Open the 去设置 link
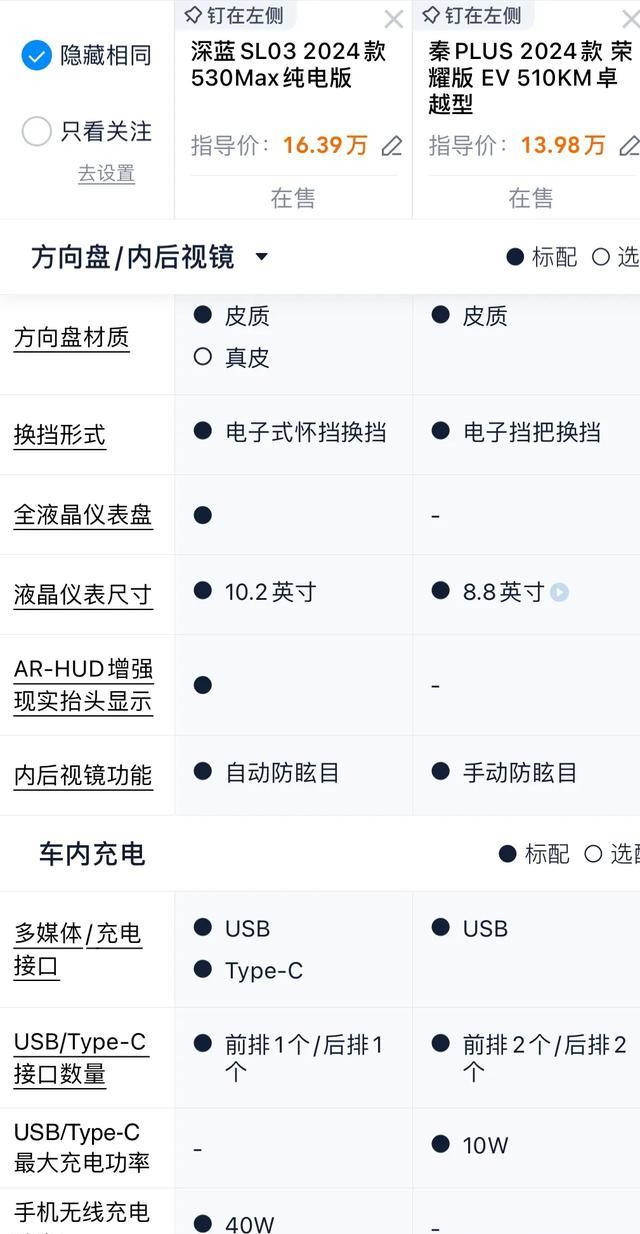 (x=106, y=173)
